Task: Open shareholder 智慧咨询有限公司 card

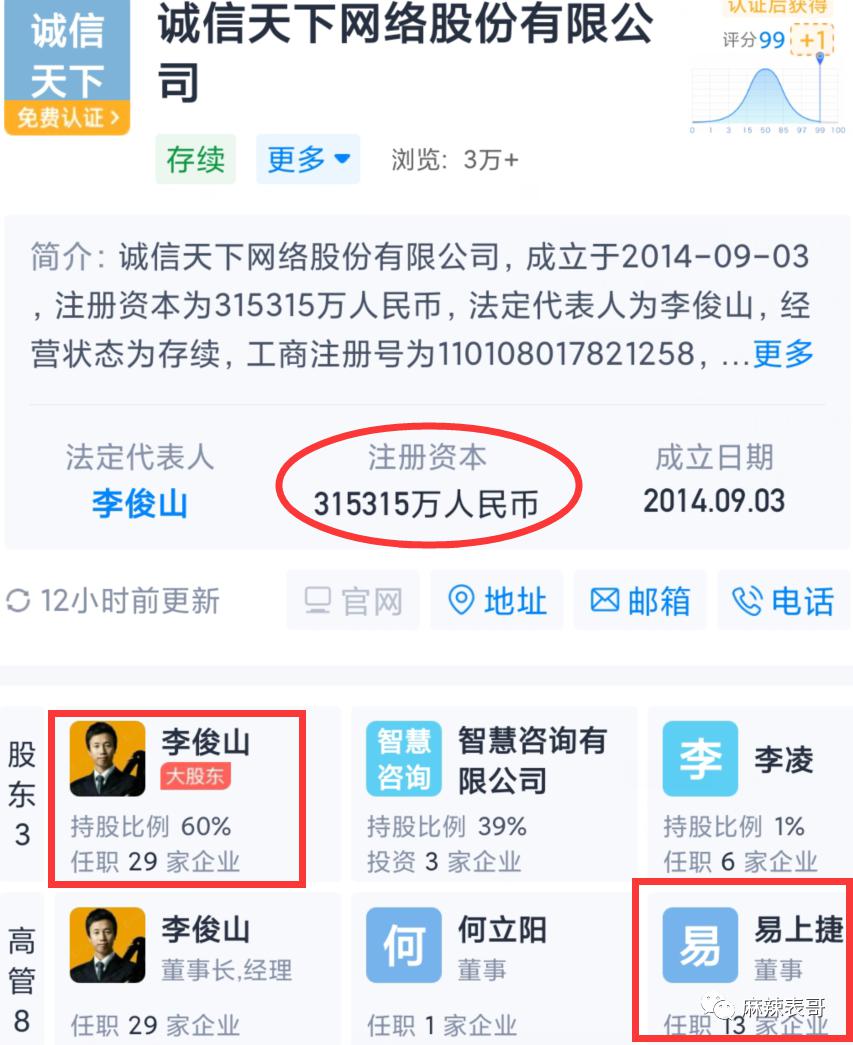Action: click(493, 797)
